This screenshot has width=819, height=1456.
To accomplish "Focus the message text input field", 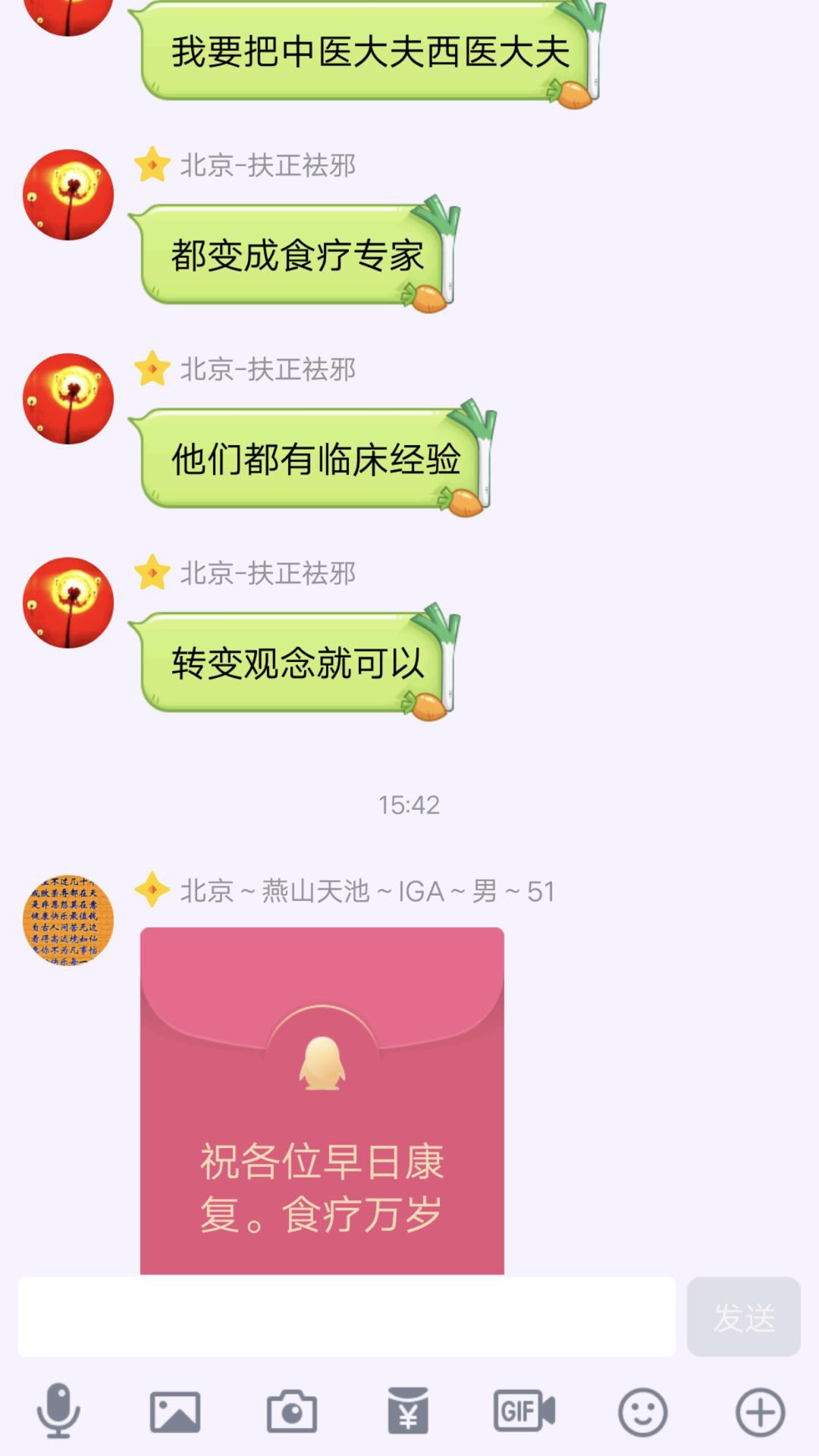I will click(347, 1316).
